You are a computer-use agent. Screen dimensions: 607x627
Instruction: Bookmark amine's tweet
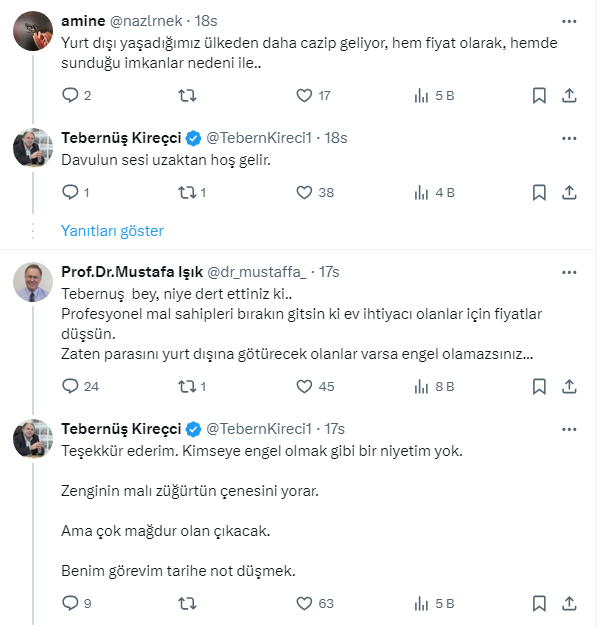(x=539, y=96)
